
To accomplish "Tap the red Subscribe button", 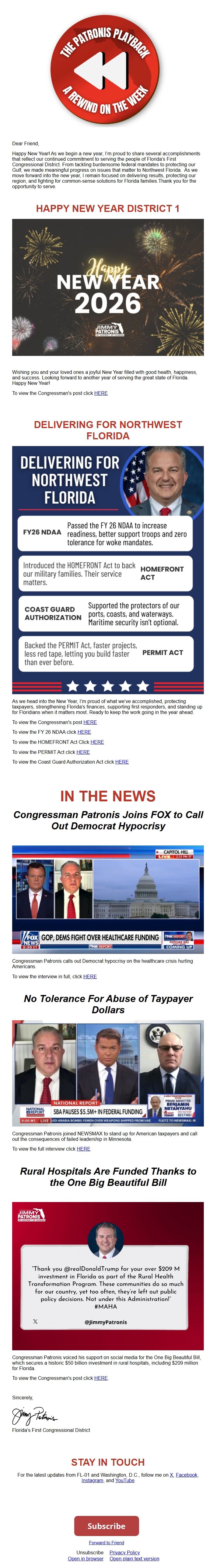I will pos(106,1526).
